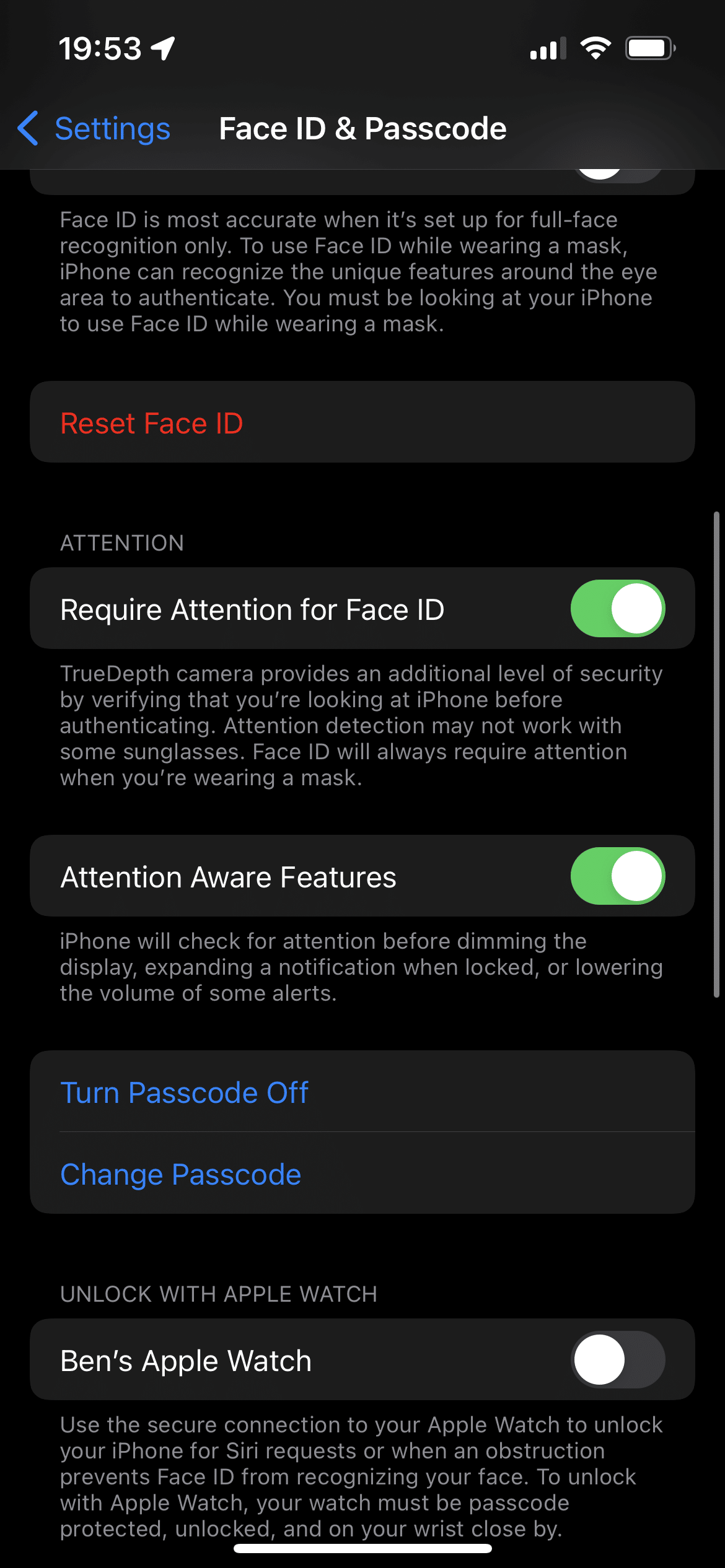Image resolution: width=725 pixels, height=1568 pixels.
Task: Enable unlock with Ben's Apple Watch
Action: (618, 1360)
